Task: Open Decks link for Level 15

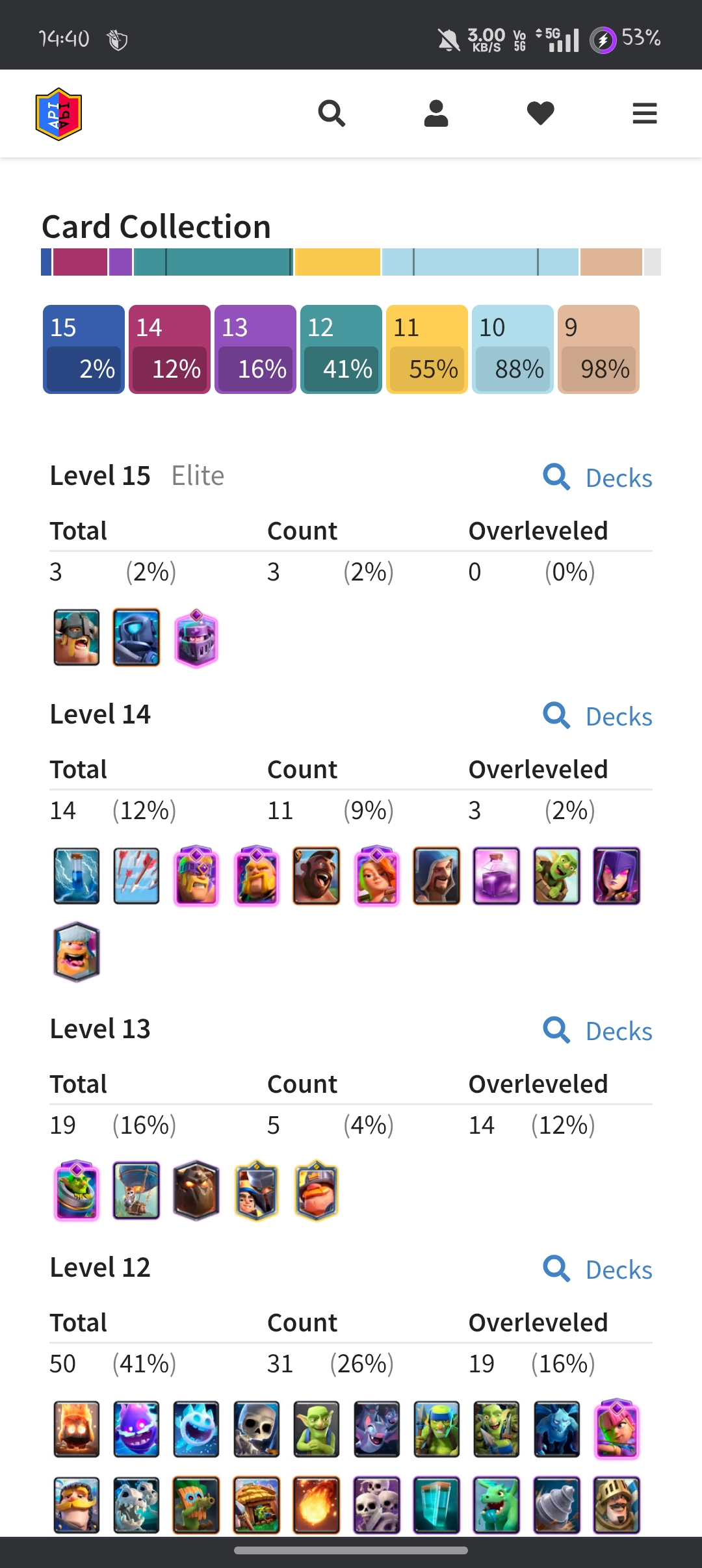Action: [598, 478]
